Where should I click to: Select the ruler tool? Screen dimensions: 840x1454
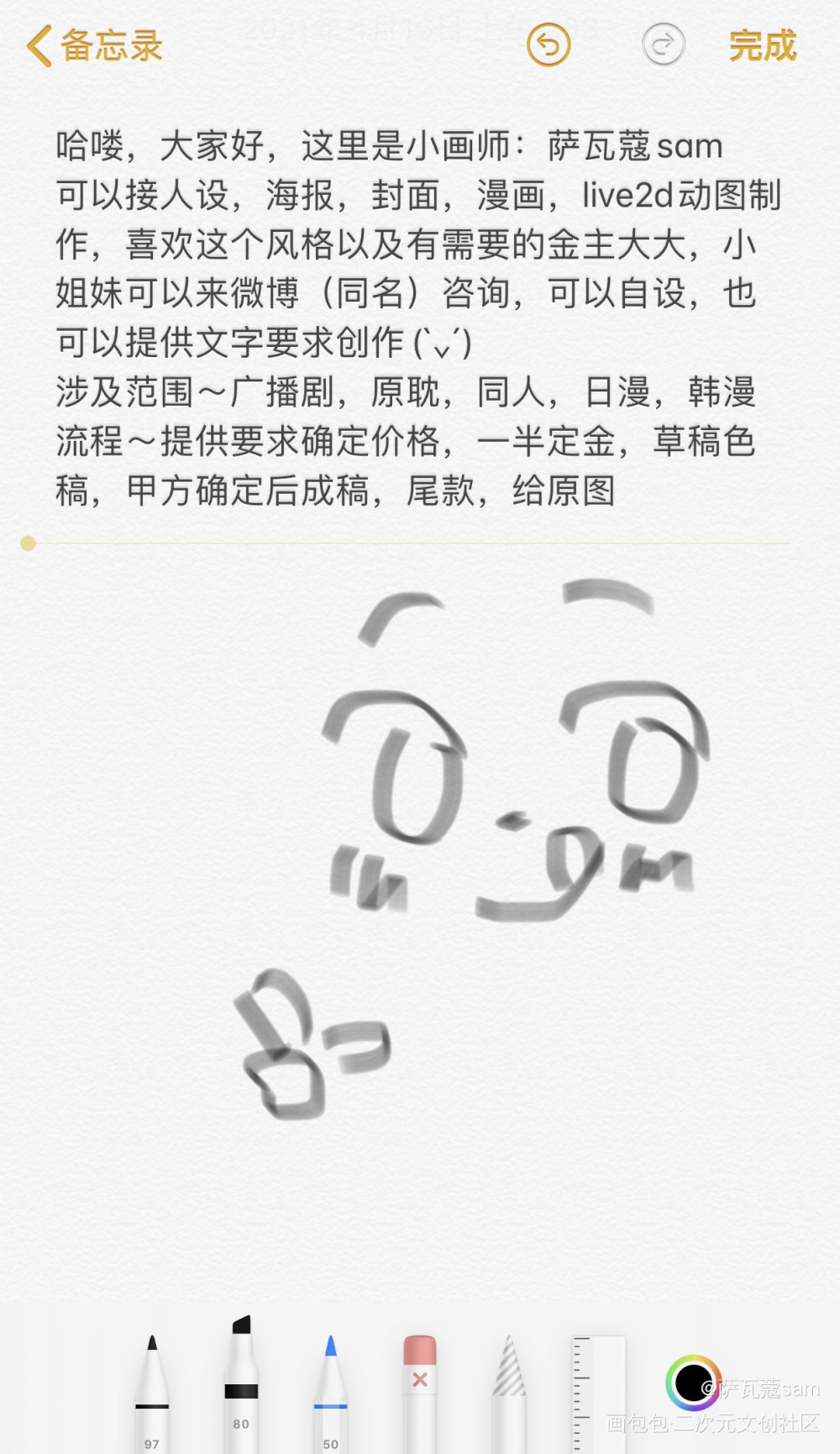coord(598,1390)
